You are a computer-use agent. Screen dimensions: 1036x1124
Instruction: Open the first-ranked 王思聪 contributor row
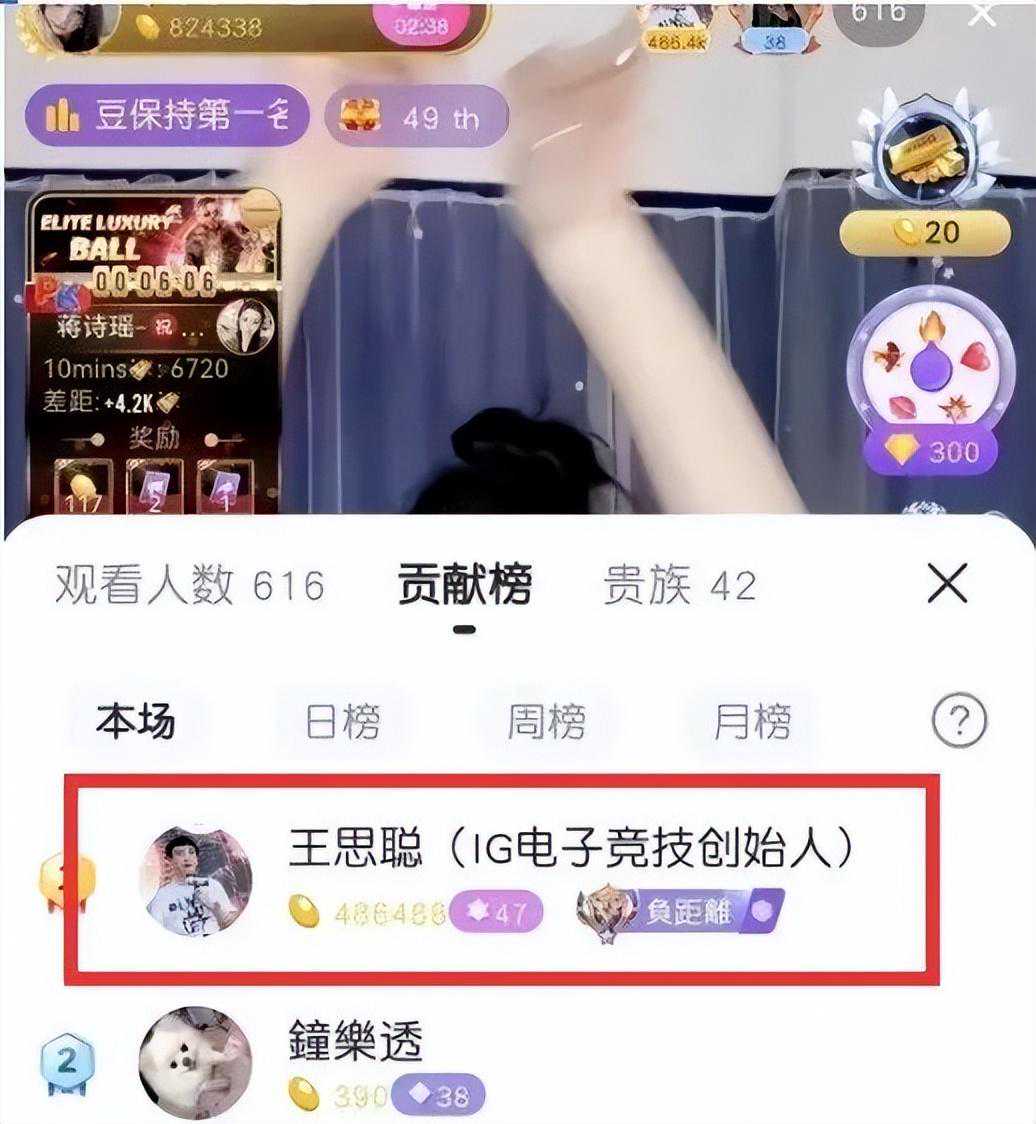click(x=502, y=880)
